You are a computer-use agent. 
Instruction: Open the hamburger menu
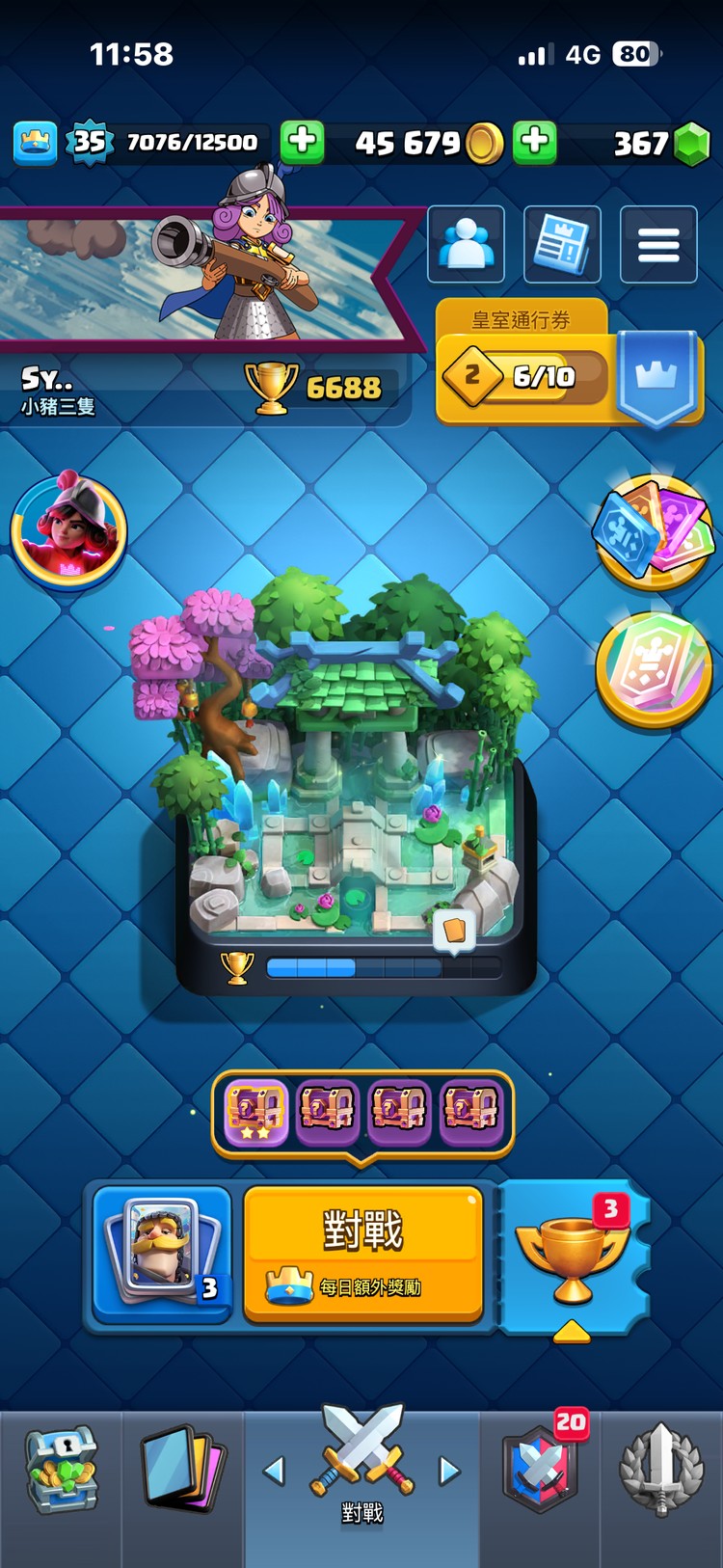click(x=658, y=245)
